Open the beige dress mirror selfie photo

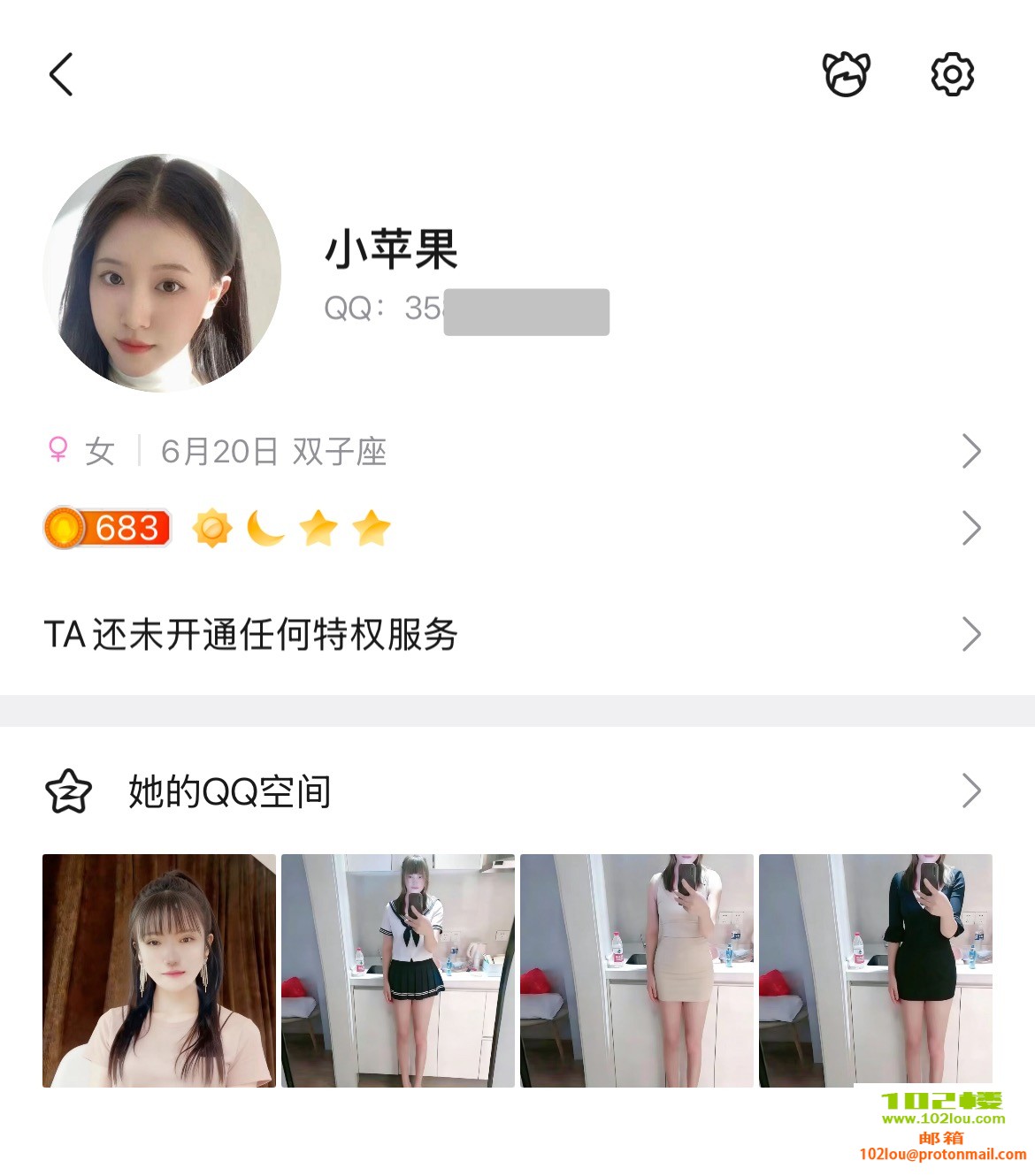click(x=637, y=971)
